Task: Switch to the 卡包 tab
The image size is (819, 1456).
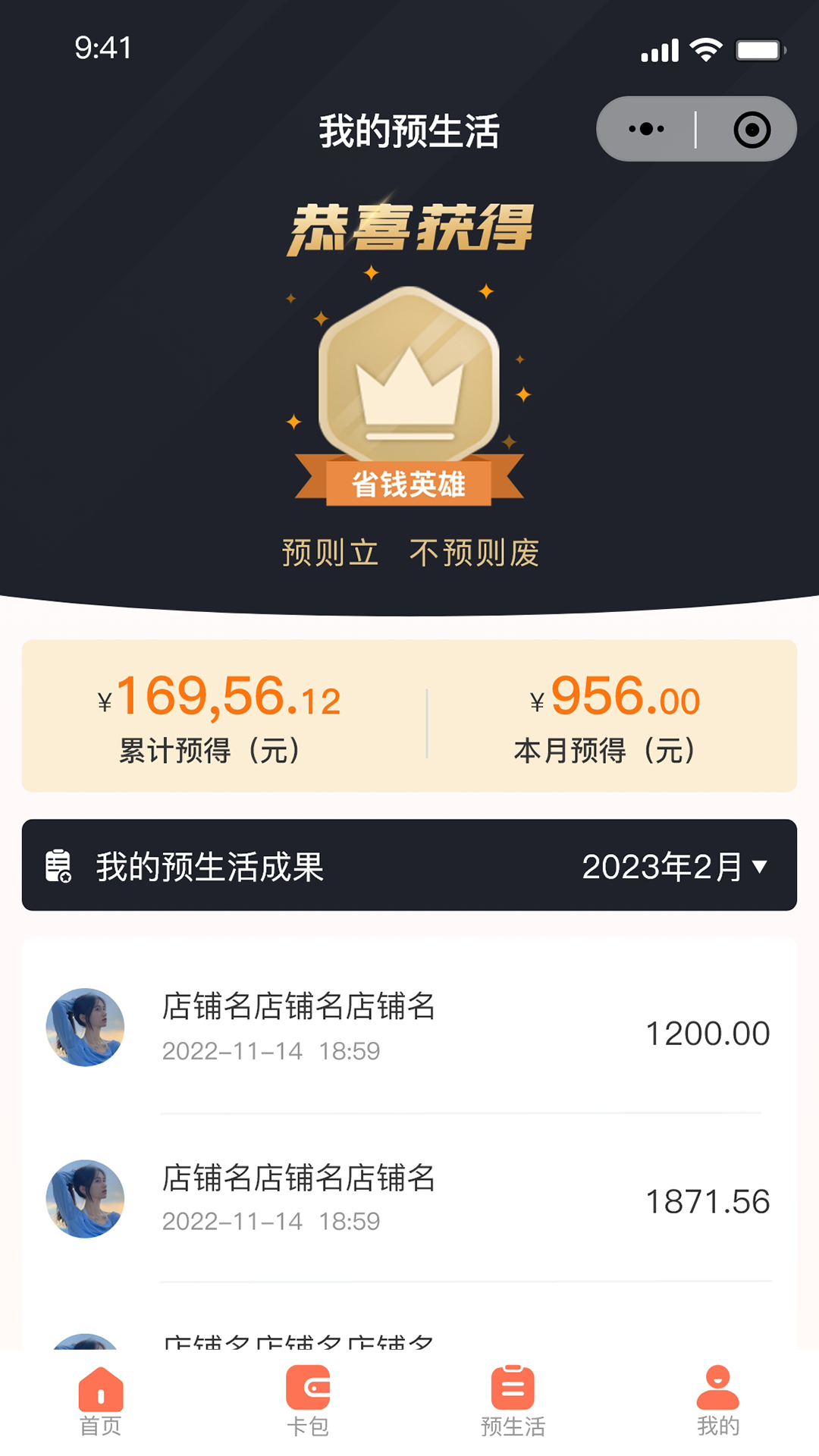Action: [x=308, y=1401]
